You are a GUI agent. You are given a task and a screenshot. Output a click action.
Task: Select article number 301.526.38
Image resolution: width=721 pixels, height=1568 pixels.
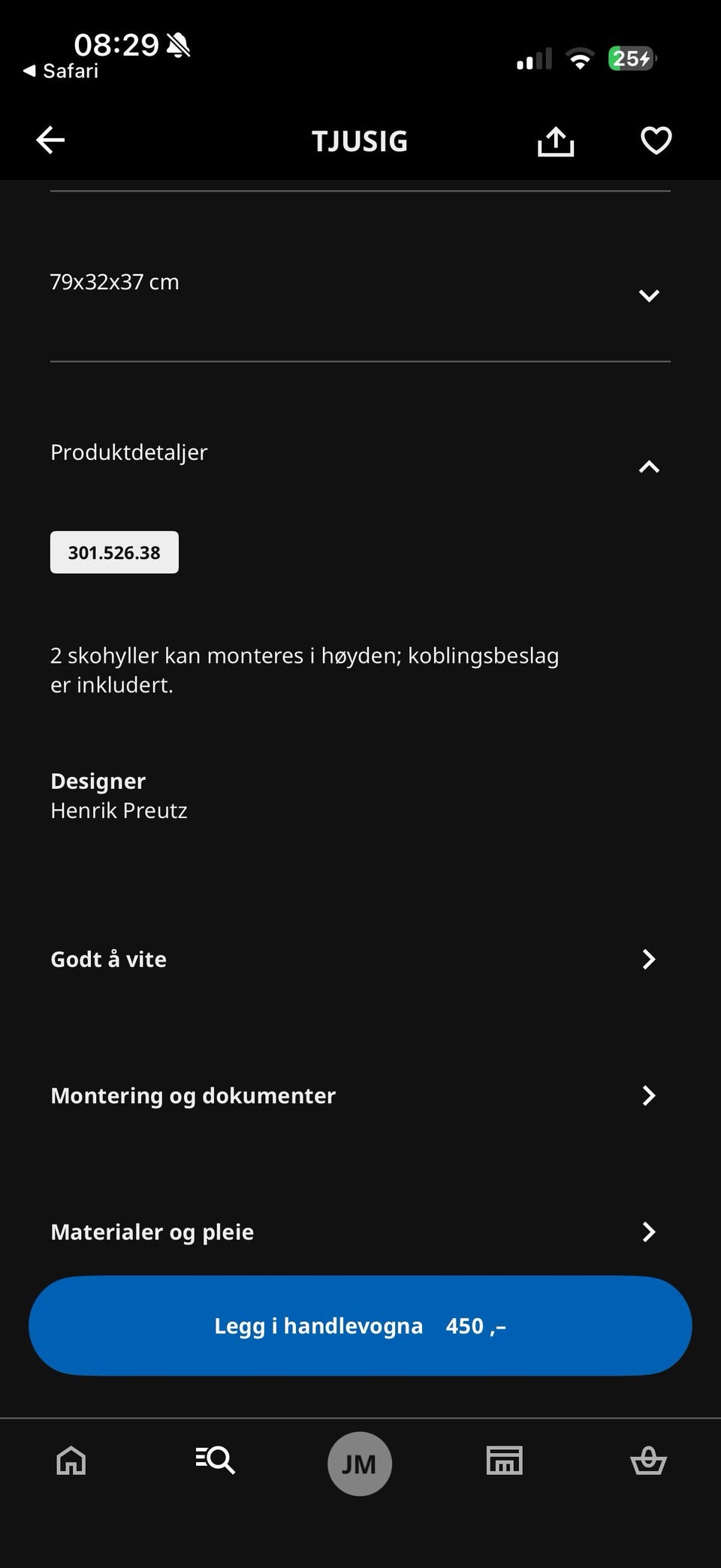coord(113,552)
